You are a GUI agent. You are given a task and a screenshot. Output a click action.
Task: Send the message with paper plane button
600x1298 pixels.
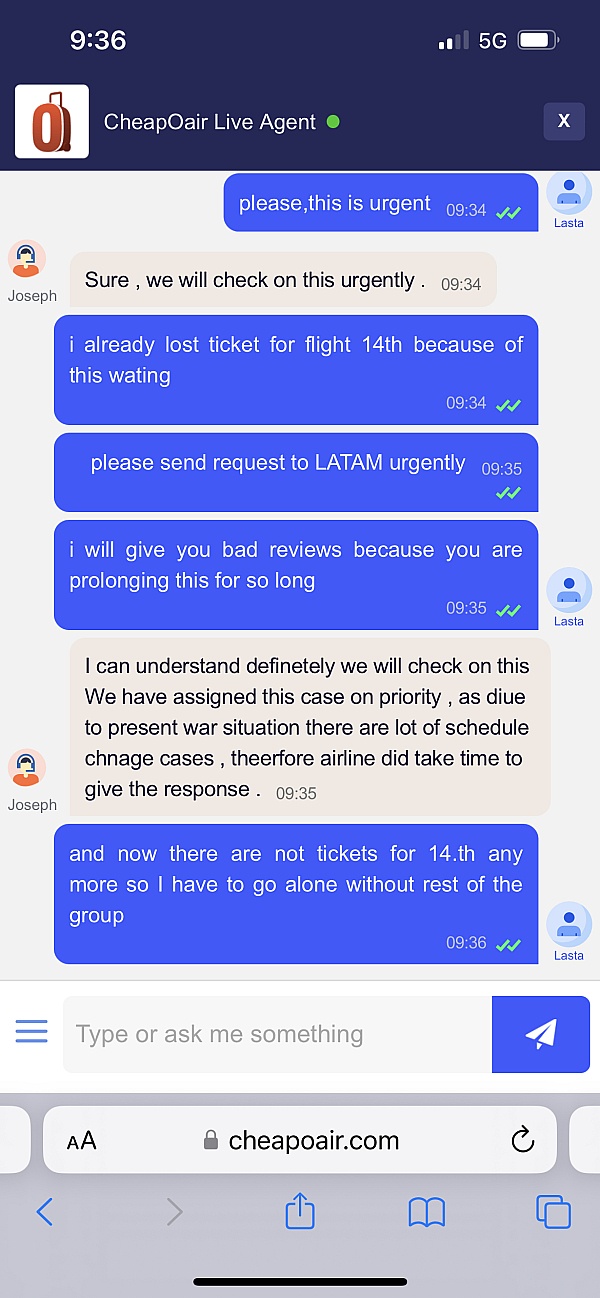coord(541,1034)
